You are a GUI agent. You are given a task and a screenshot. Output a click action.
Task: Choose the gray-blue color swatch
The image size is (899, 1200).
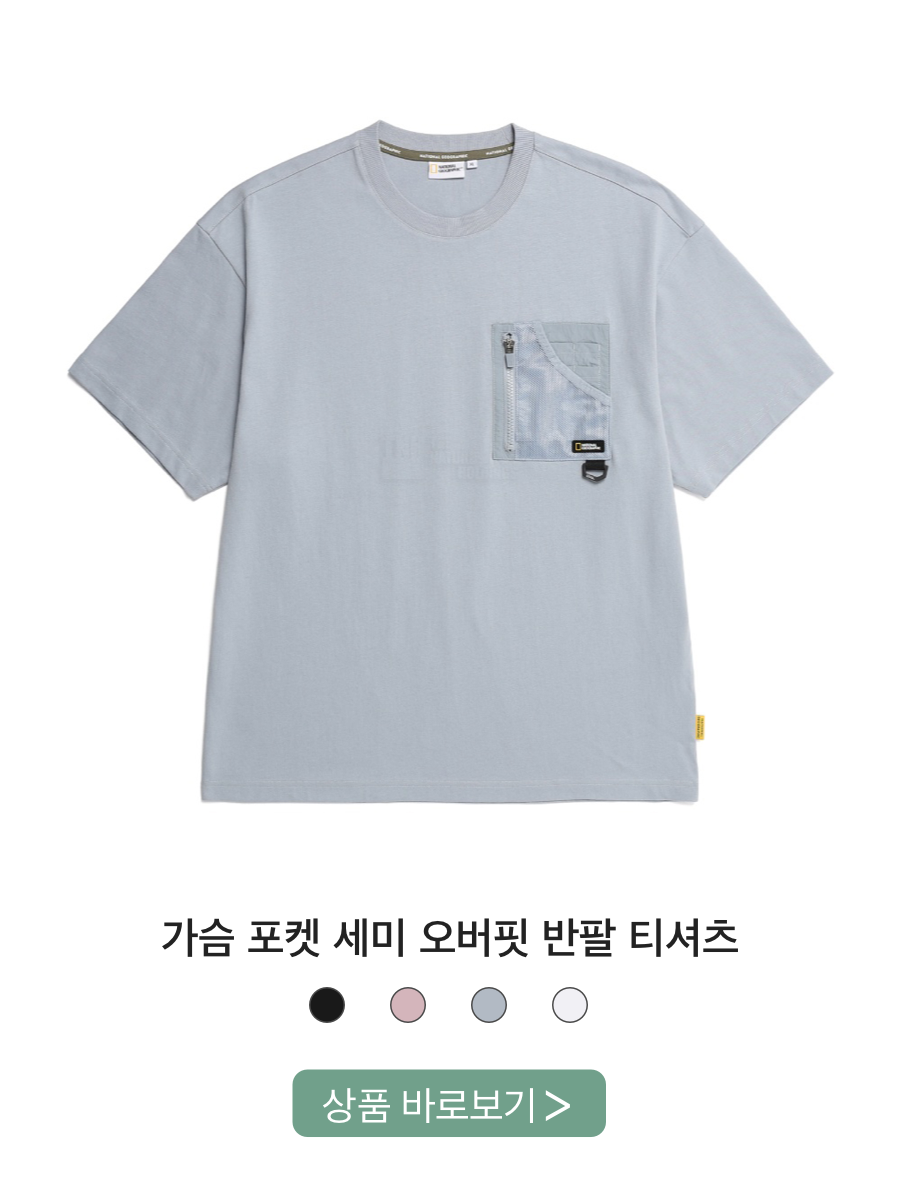click(x=489, y=1004)
